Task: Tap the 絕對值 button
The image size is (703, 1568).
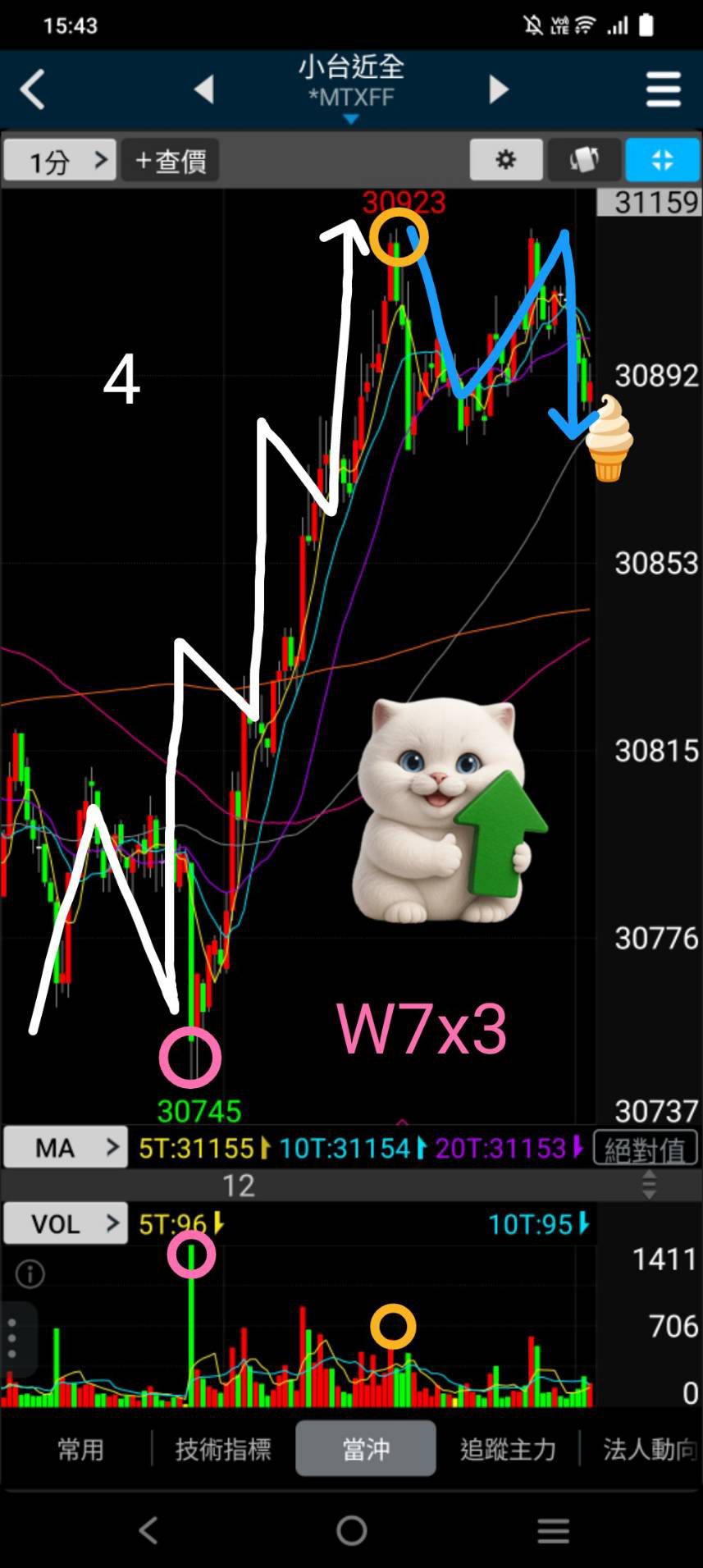Action: click(x=645, y=1149)
